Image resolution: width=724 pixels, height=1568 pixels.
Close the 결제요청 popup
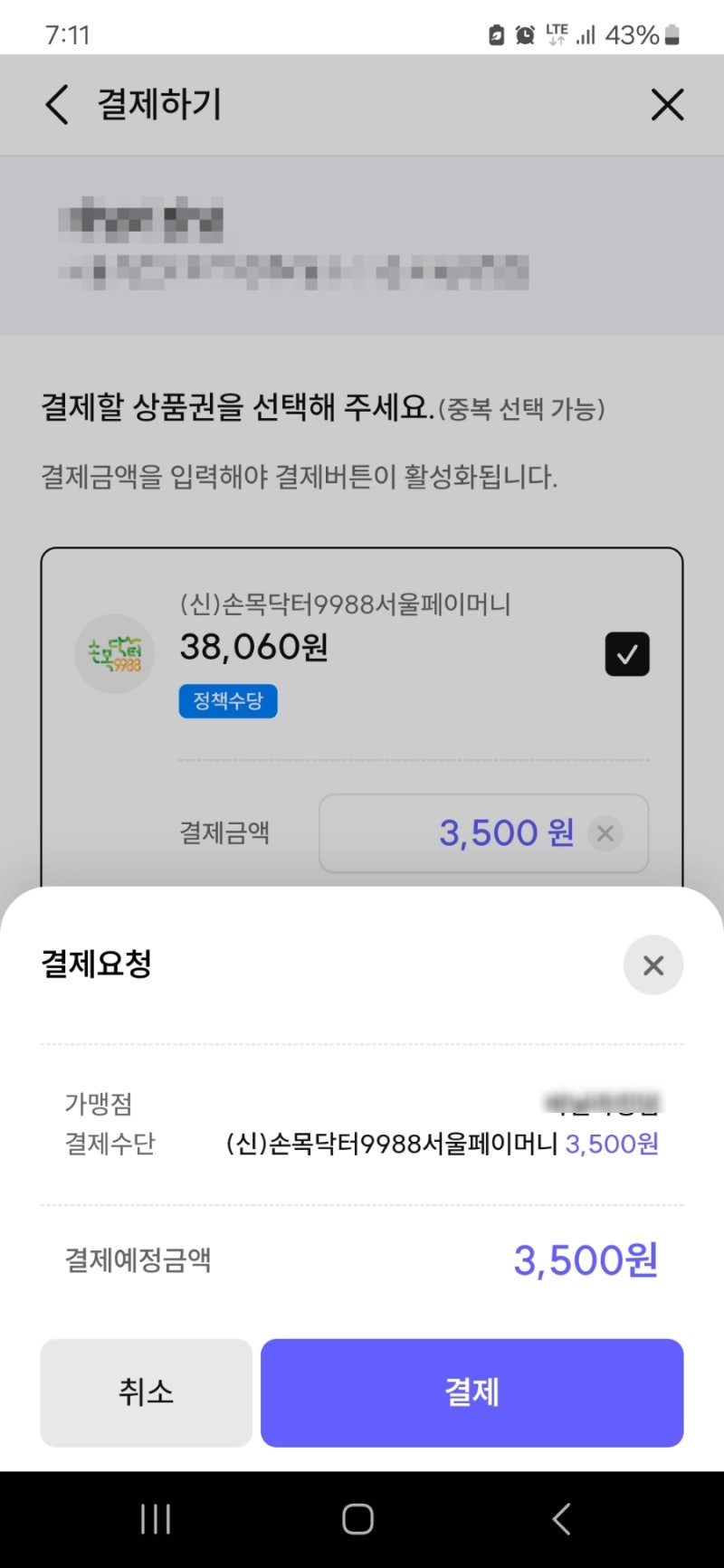pos(653,965)
